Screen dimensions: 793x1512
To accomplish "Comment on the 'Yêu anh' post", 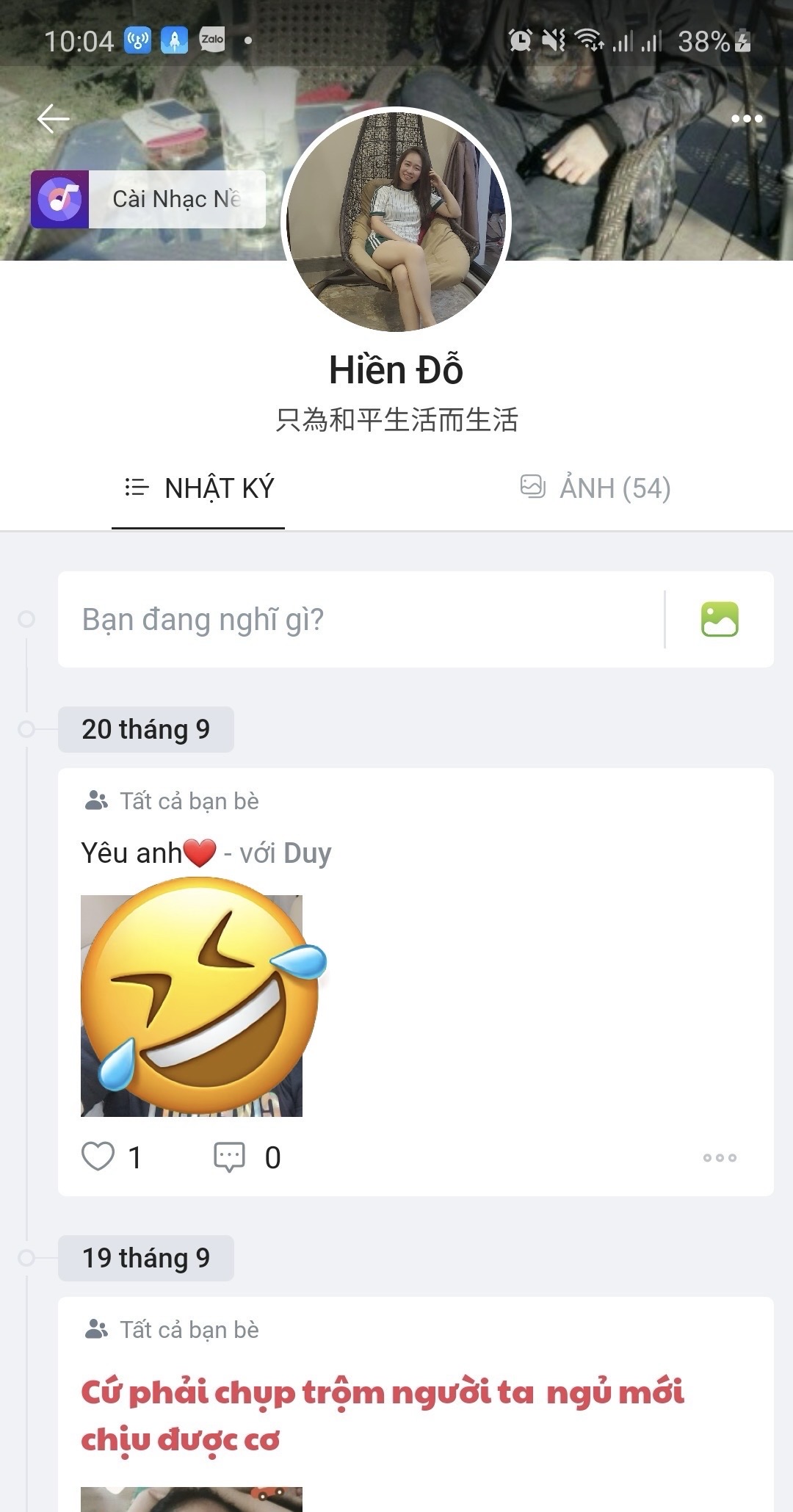I will coord(230,1157).
